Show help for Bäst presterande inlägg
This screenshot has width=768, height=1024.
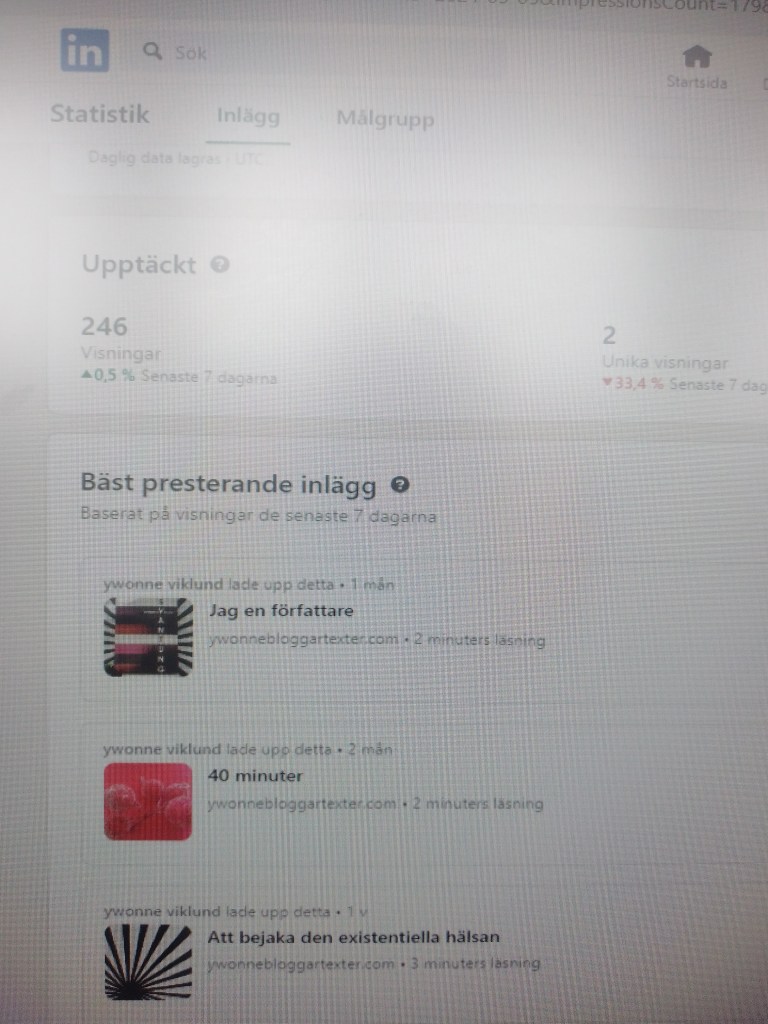tap(401, 486)
